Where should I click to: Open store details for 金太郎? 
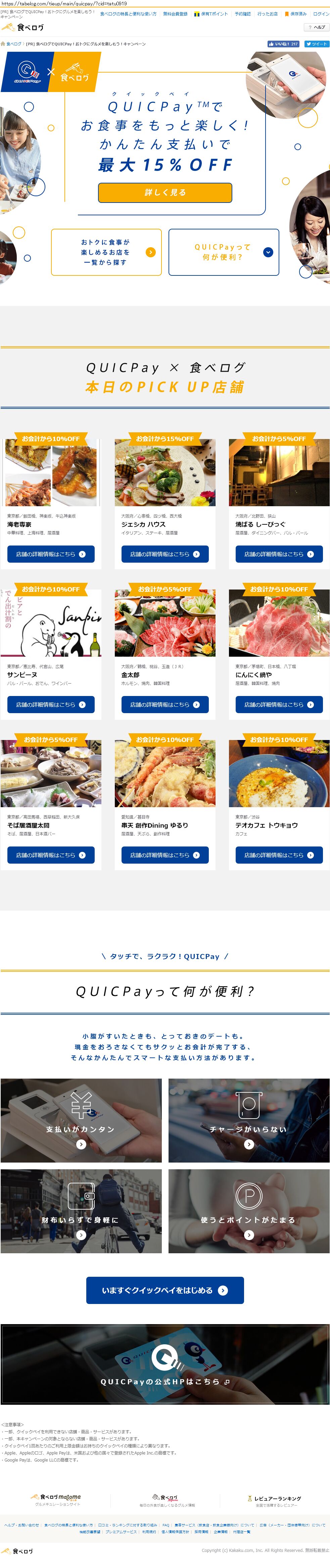coord(164,704)
